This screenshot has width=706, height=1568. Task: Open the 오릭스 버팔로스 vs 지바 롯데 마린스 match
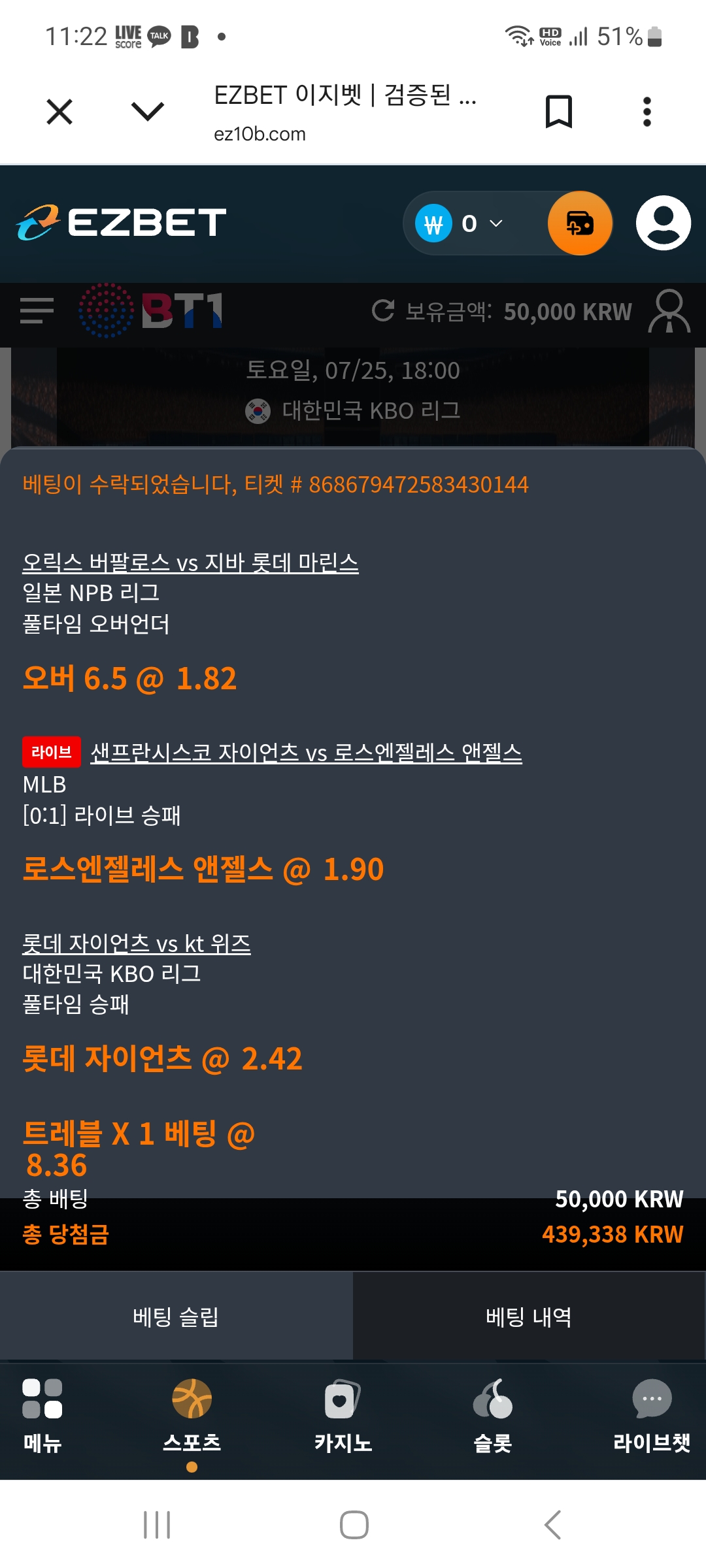pos(190,563)
